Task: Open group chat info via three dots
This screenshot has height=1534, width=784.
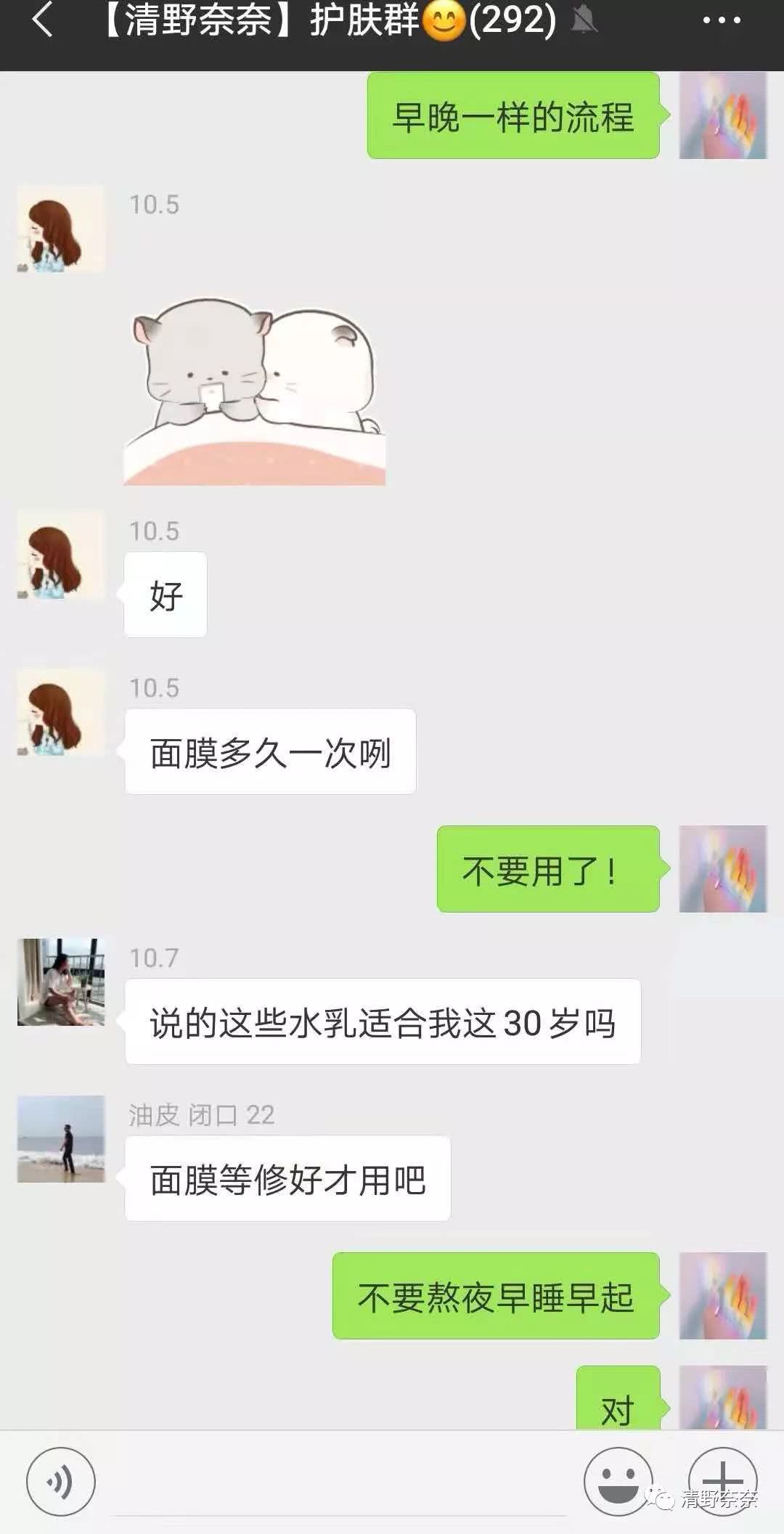Action: point(722,20)
